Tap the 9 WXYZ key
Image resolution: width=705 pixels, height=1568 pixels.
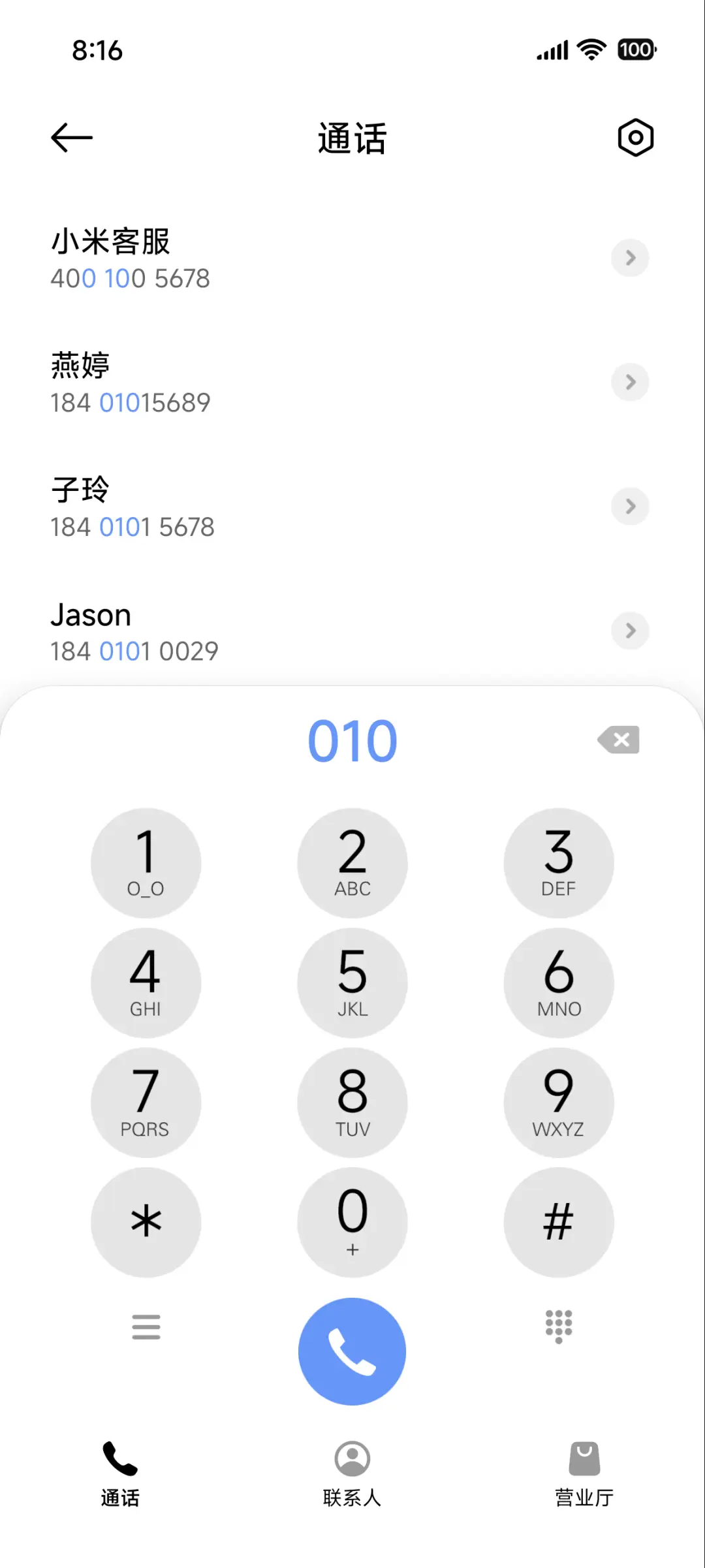[x=559, y=1103]
